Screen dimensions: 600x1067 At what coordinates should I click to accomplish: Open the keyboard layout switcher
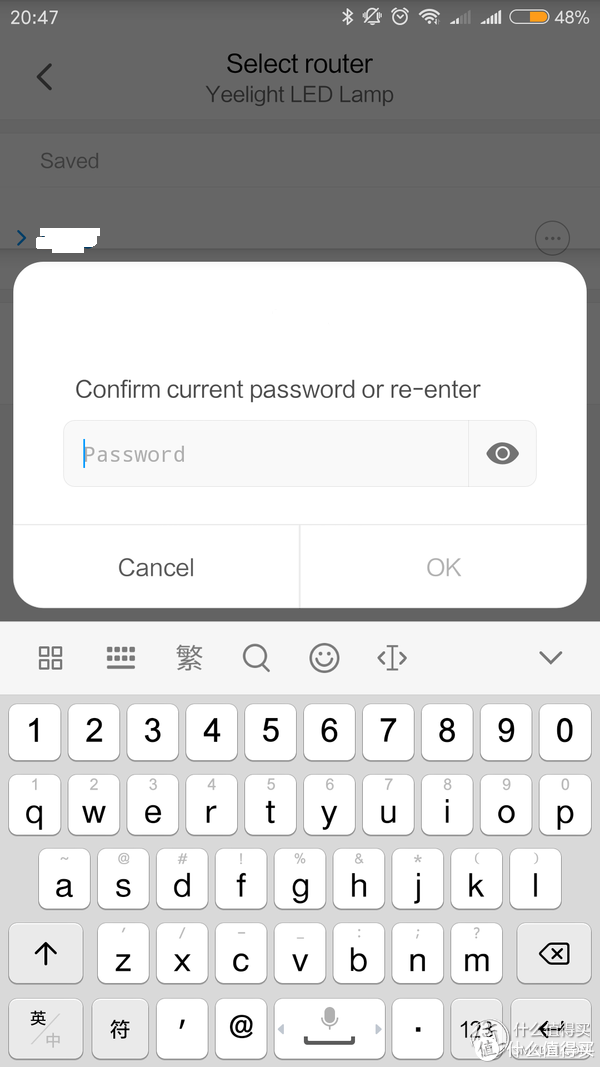click(x=121, y=658)
